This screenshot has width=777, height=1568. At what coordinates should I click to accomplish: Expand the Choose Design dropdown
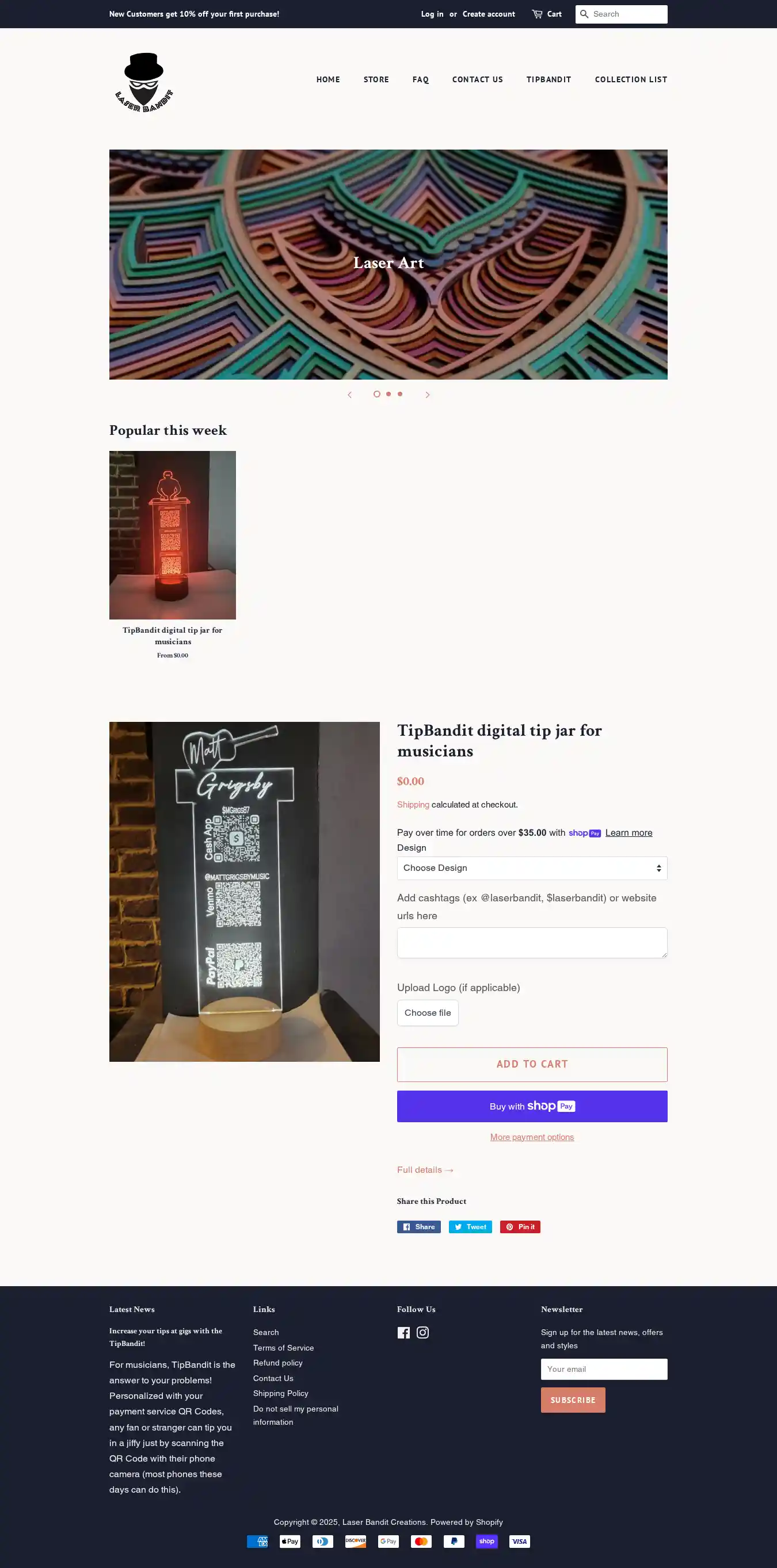pyautogui.click(x=532, y=868)
